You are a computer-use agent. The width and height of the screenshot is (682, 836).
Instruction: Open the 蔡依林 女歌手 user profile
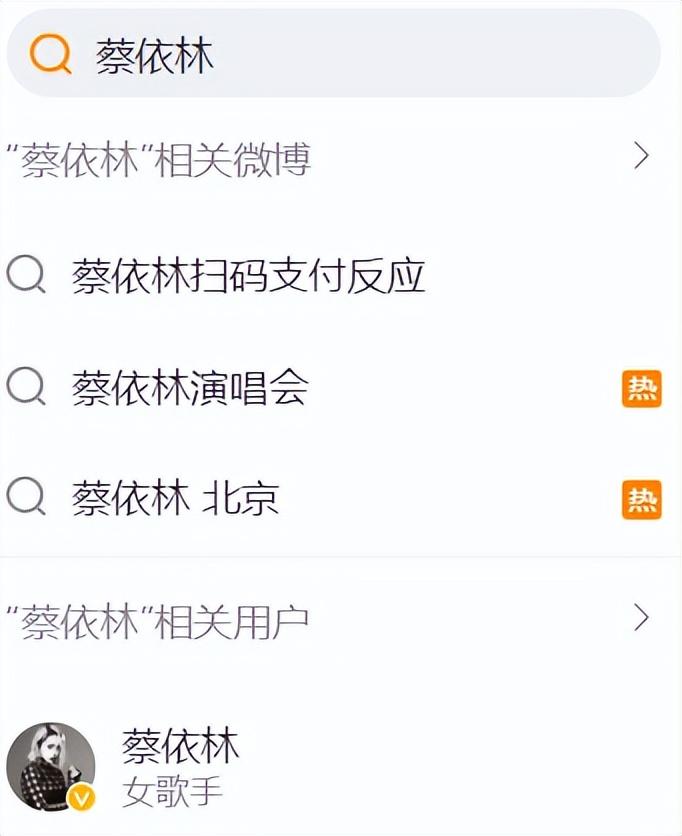pyautogui.click(x=180, y=767)
